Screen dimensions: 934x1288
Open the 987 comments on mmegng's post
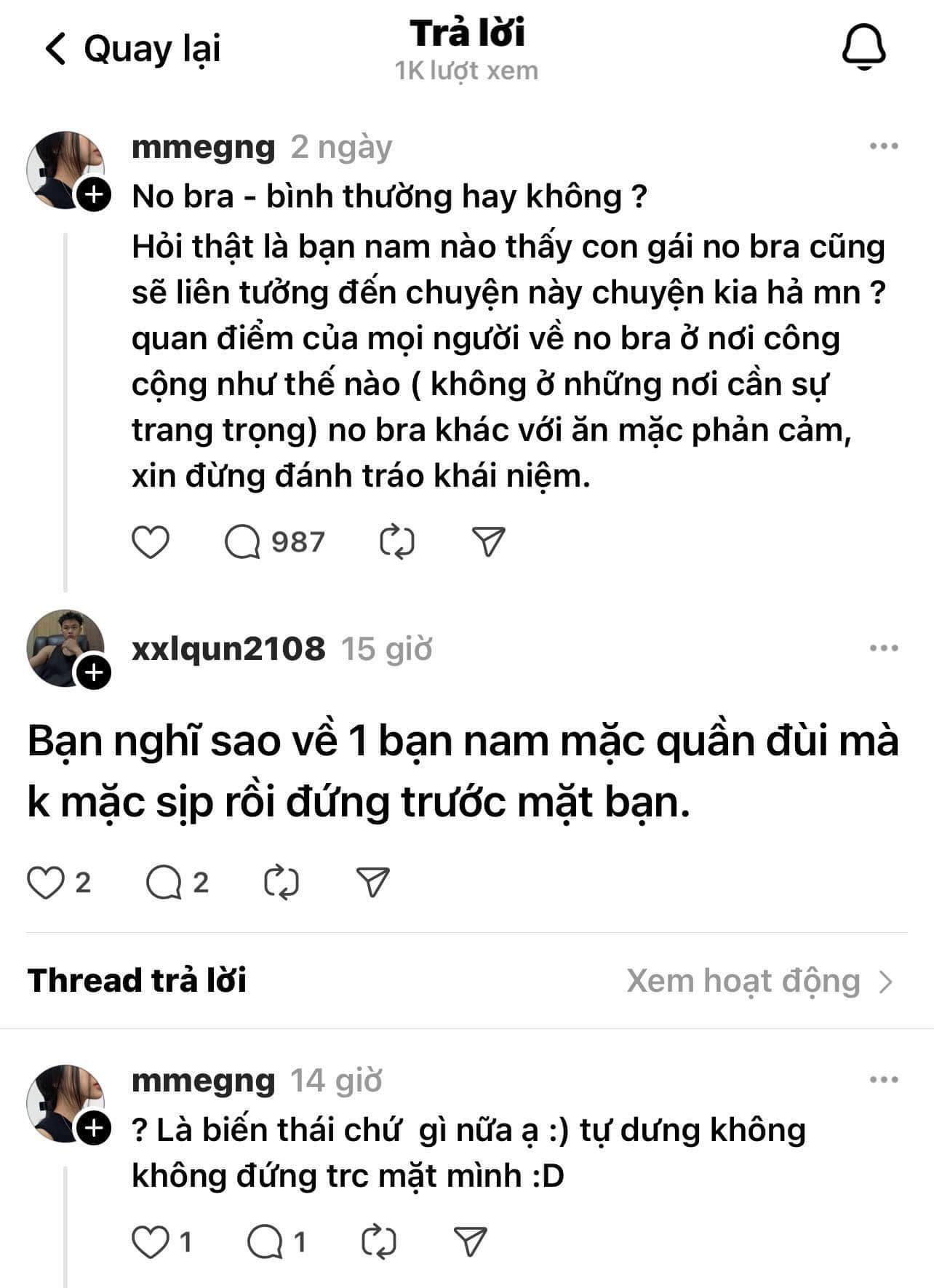pos(275,542)
